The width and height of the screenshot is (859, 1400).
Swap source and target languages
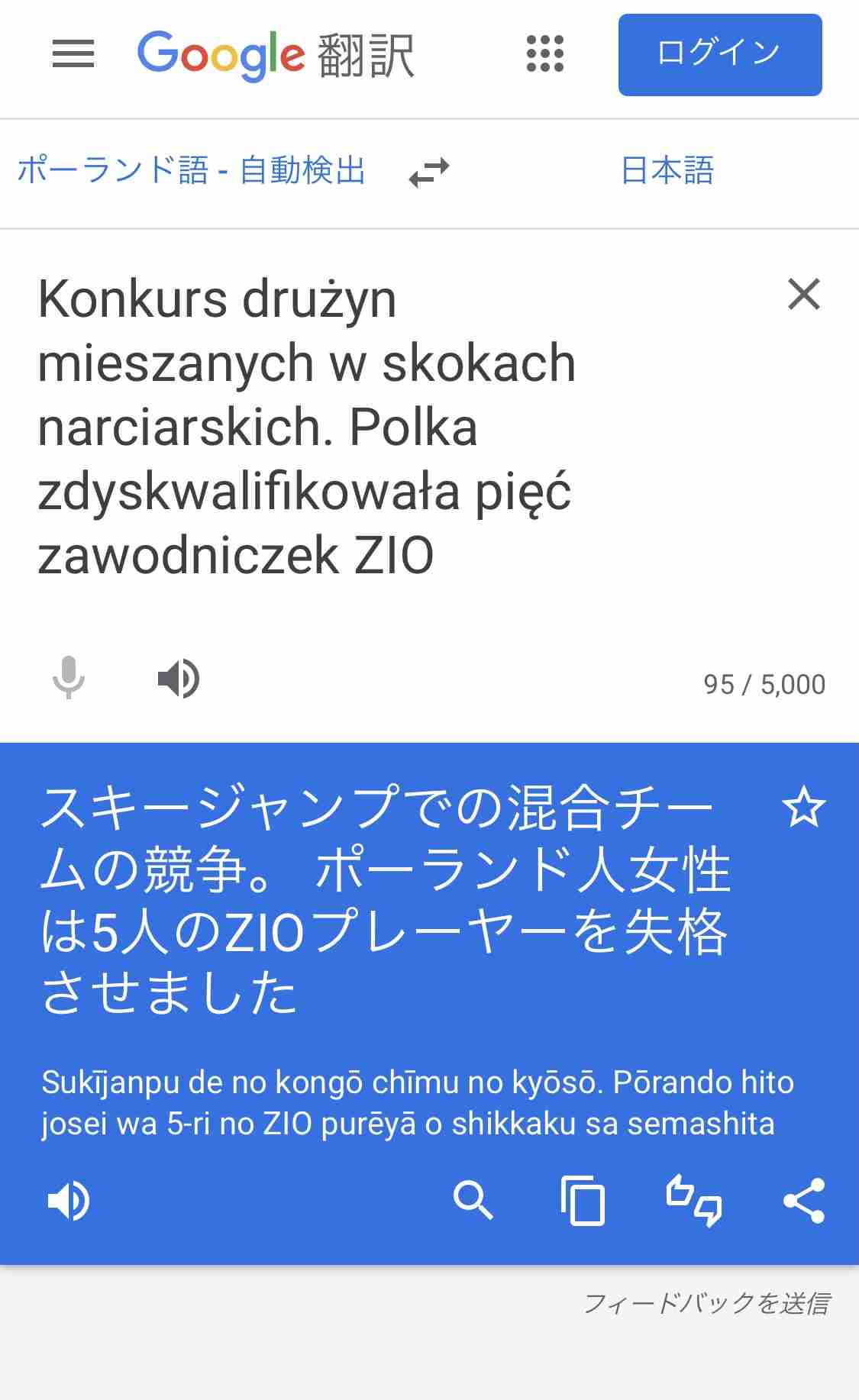[x=429, y=172]
